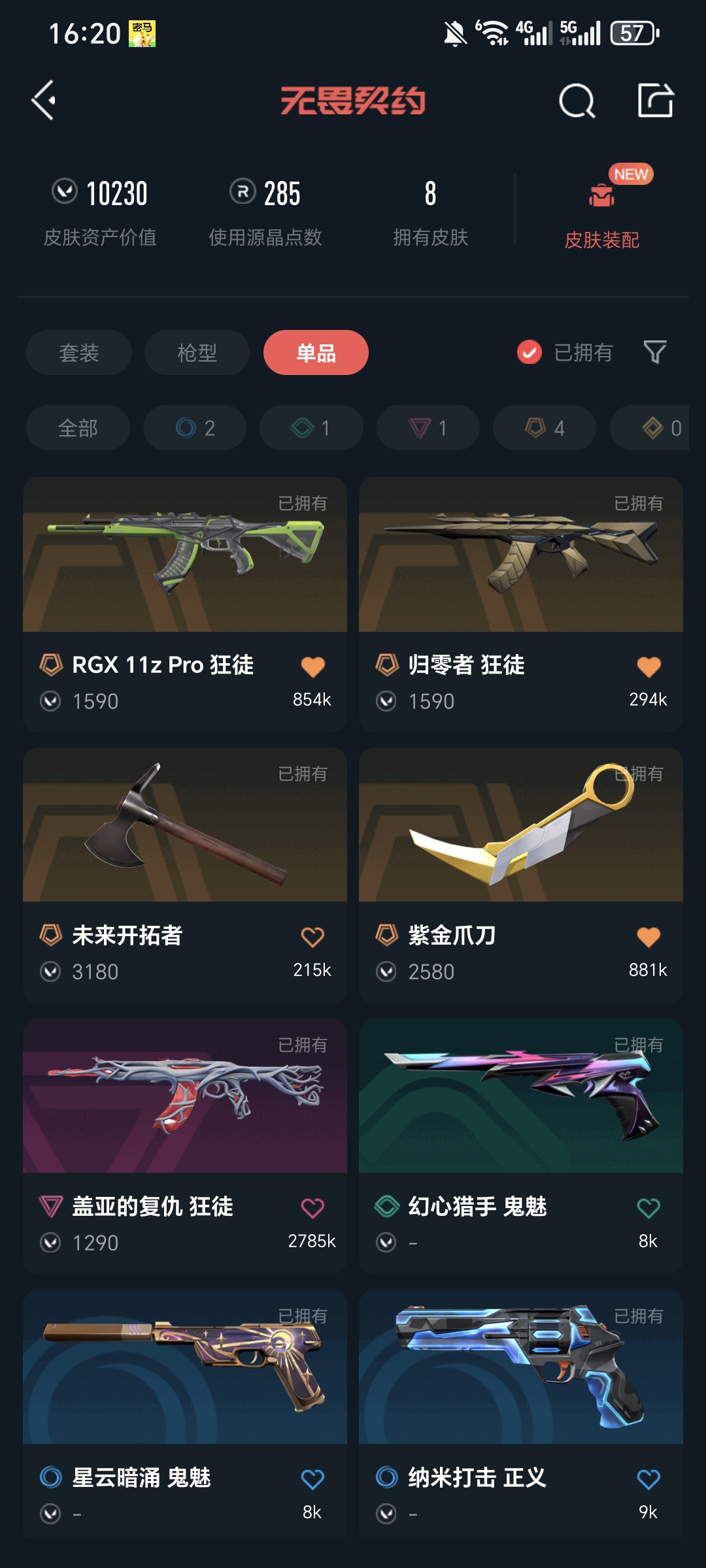706x1568 pixels.
Task: Select the gold rarity filter showing 4
Action: pos(543,428)
